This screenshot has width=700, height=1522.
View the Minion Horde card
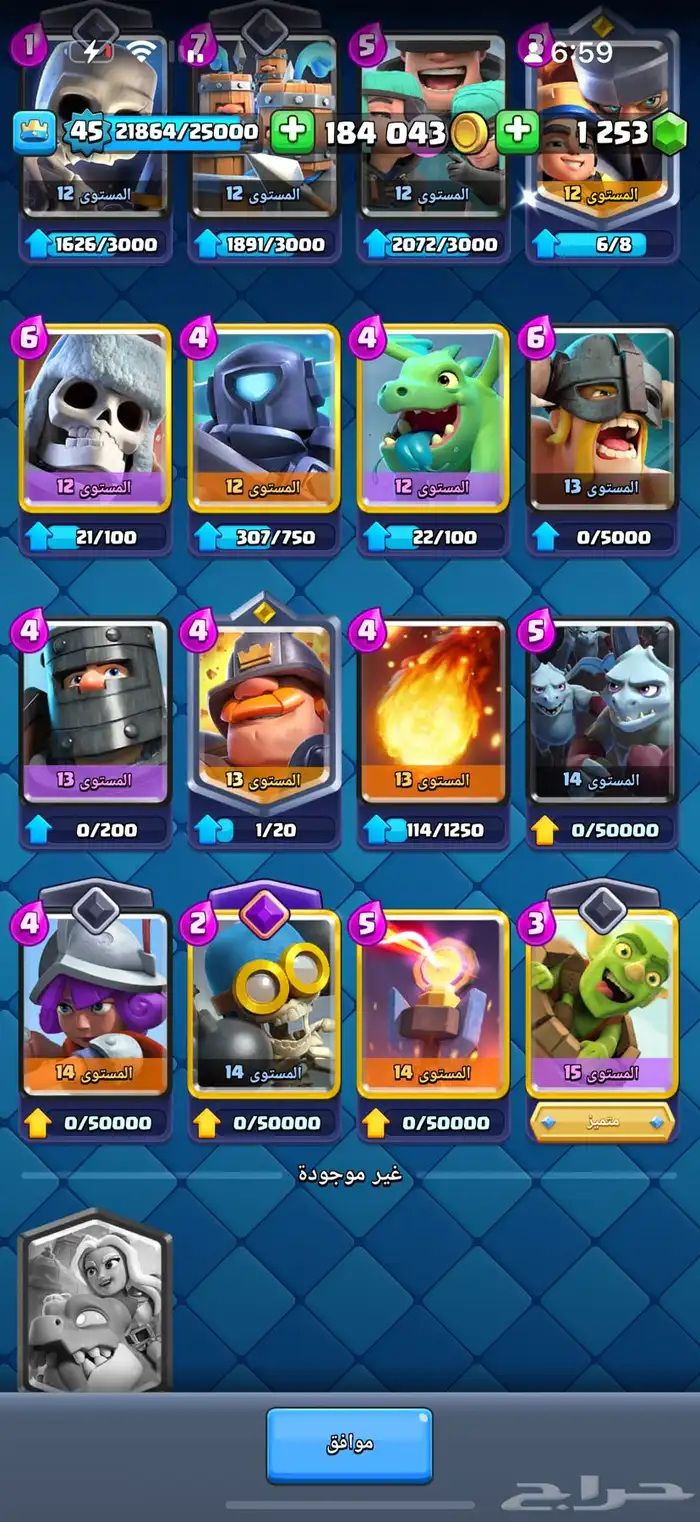pyautogui.click(x=603, y=712)
